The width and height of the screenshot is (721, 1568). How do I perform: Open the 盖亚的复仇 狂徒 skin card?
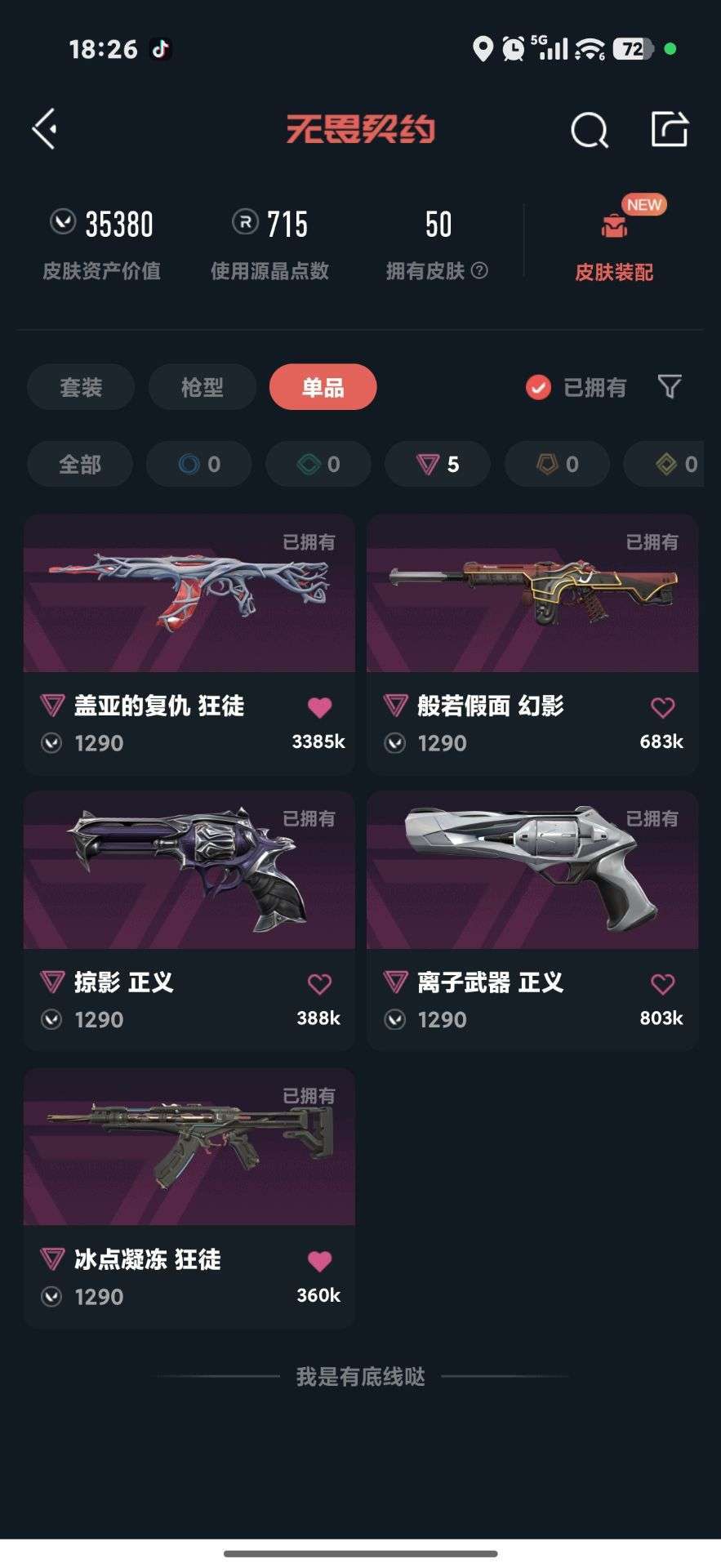[x=189, y=644]
